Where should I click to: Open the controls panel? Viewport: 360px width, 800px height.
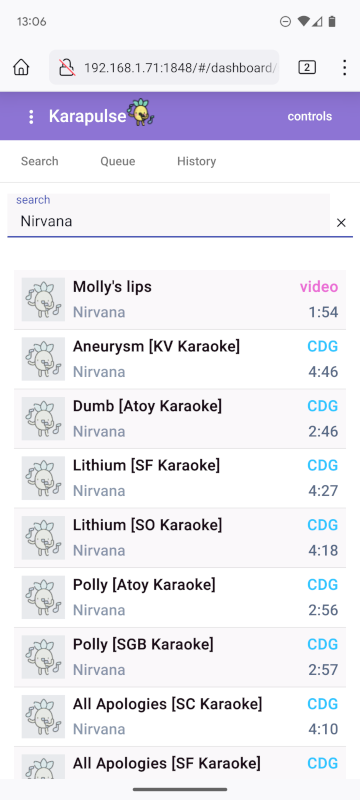310,116
